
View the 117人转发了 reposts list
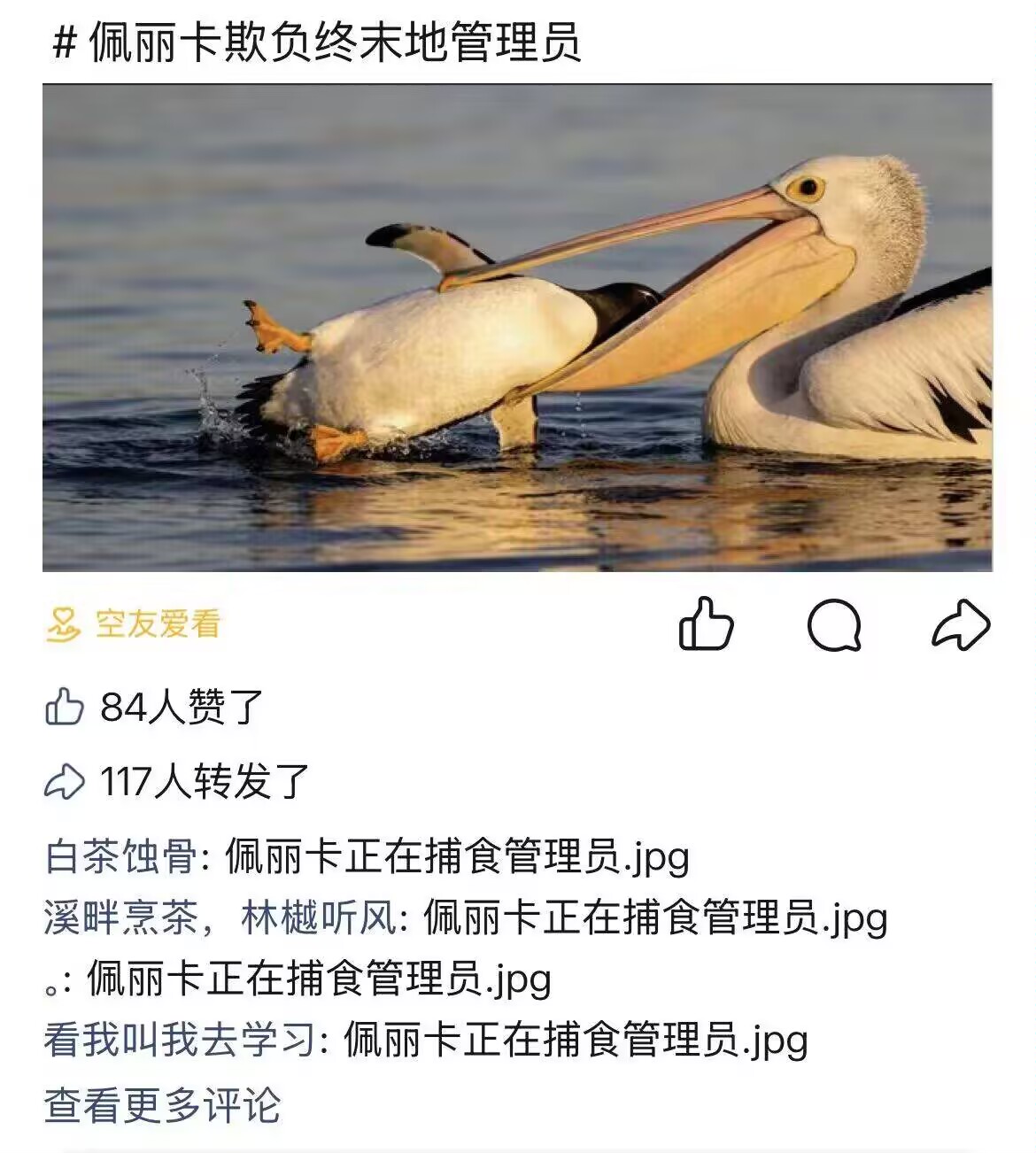[177, 782]
